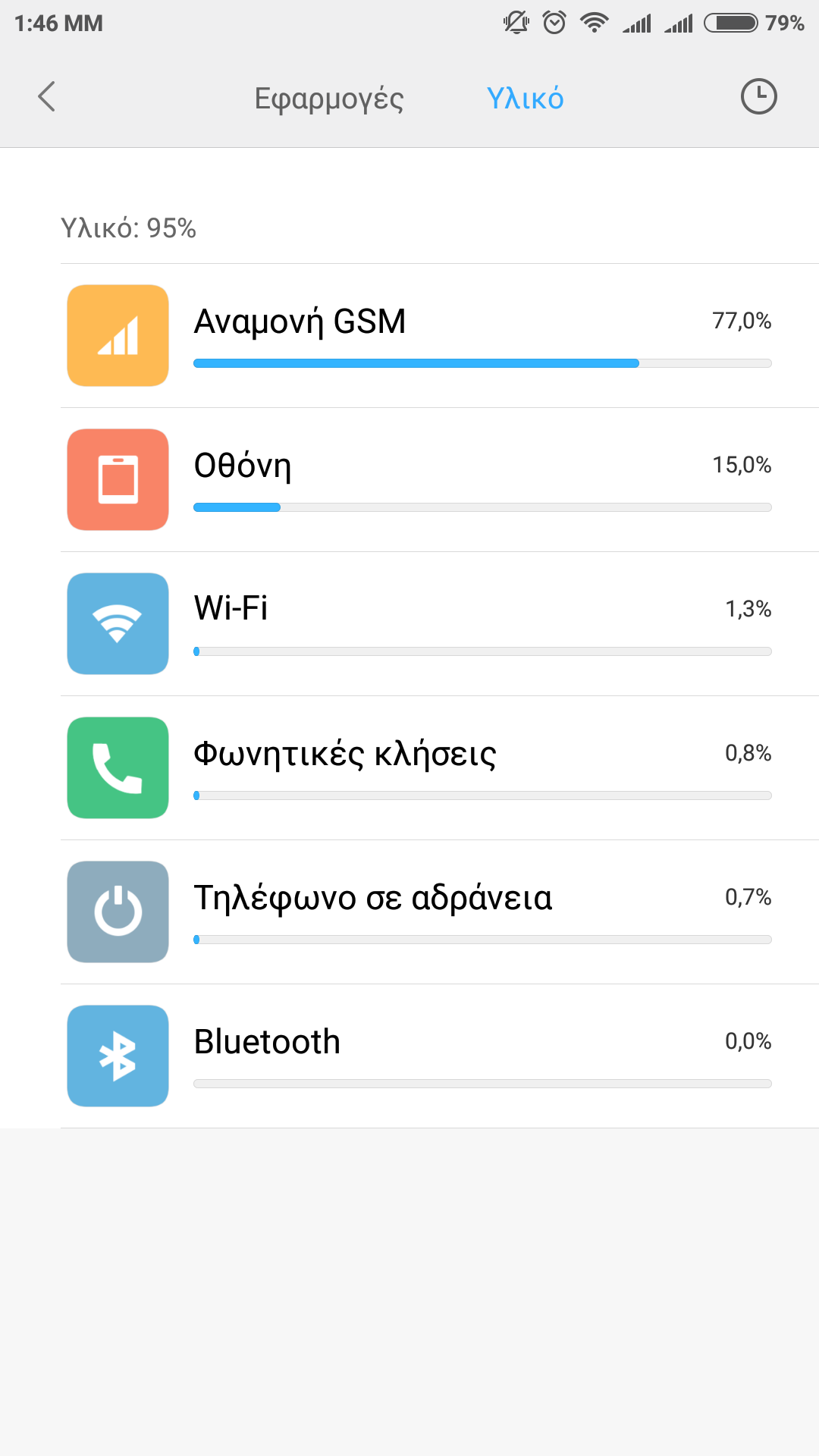Screen dimensions: 819x1456
Task: Open the battery history clock icon
Action: (758, 97)
